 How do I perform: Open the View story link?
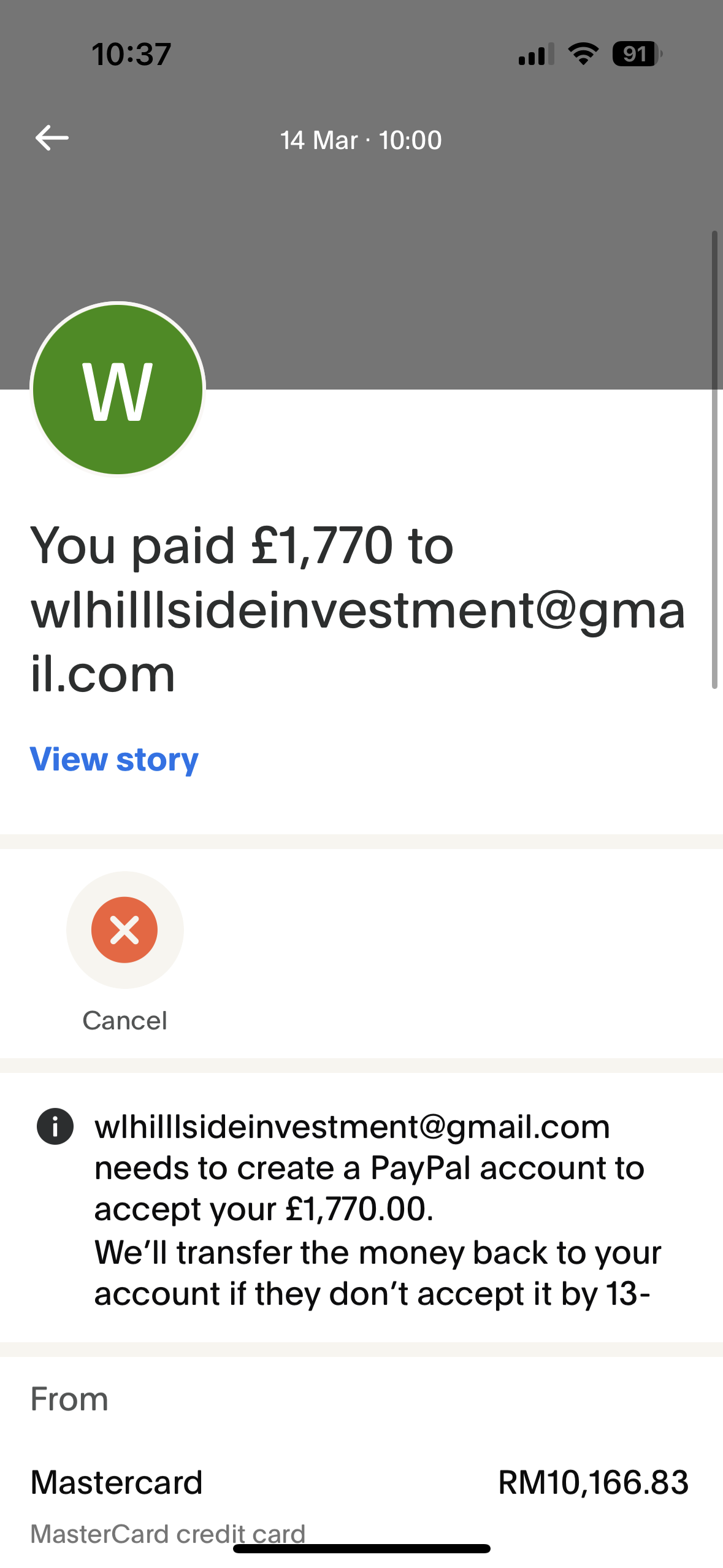tap(114, 759)
